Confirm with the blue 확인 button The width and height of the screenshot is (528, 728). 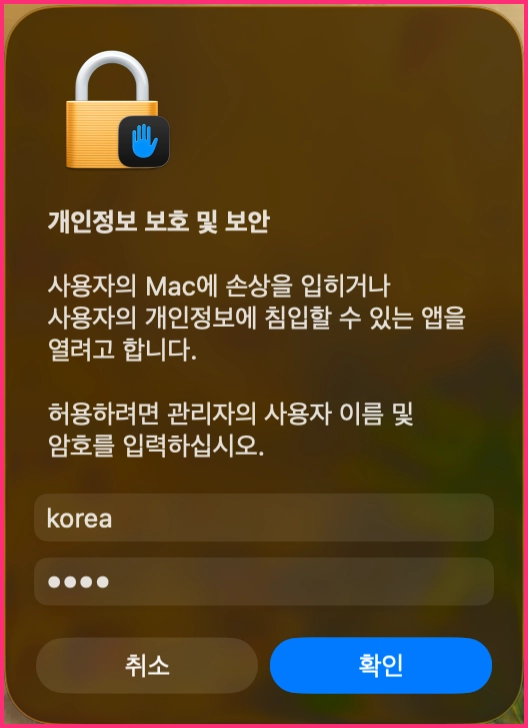381,665
